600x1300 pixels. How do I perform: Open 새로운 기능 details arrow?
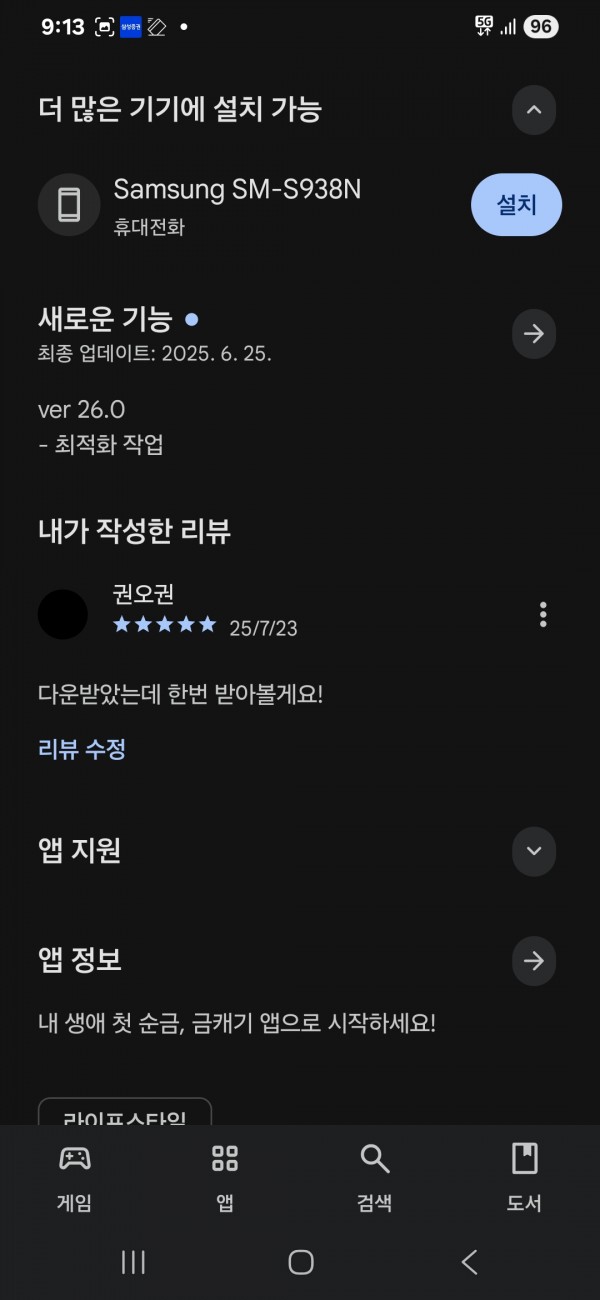[x=534, y=333]
